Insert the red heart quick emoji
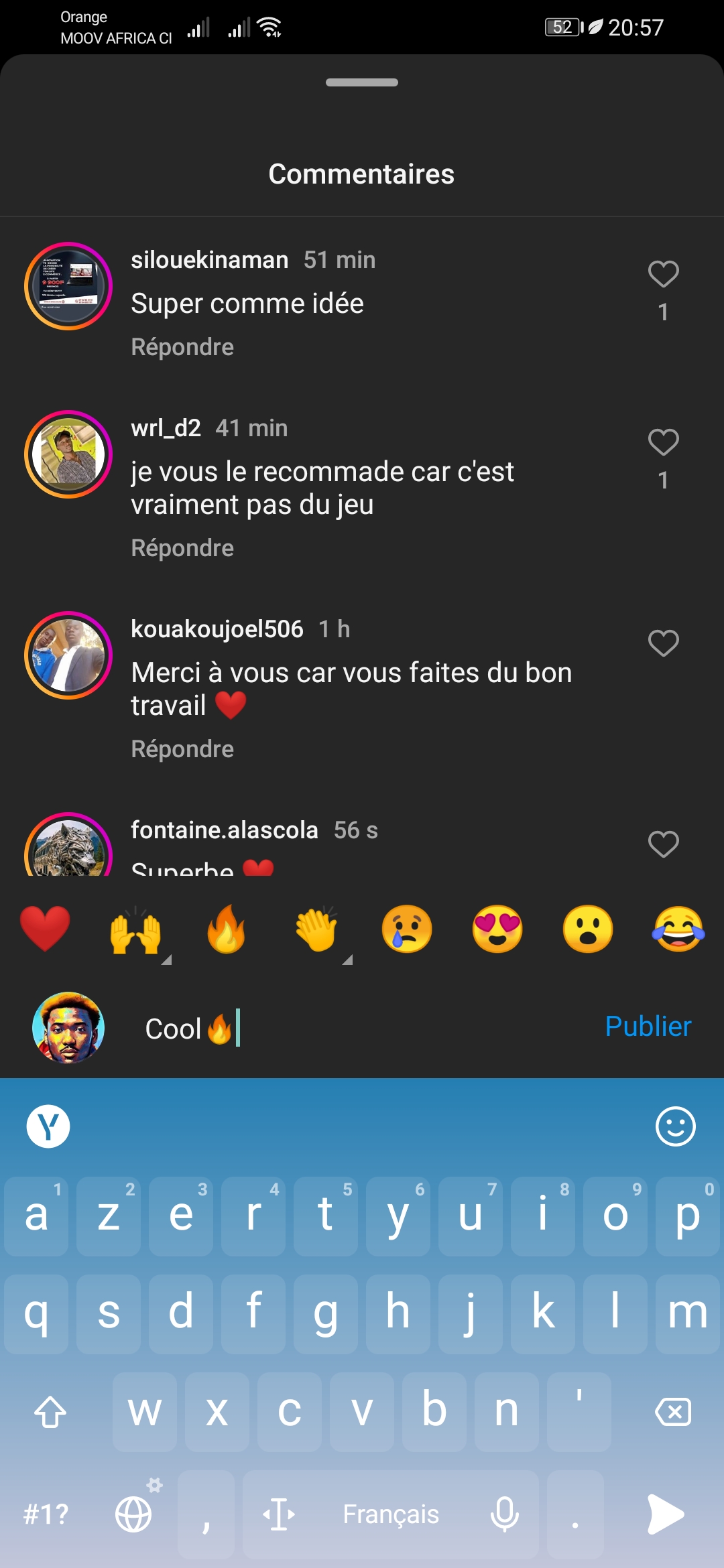This screenshot has width=724, height=1568. coord(45,929)
